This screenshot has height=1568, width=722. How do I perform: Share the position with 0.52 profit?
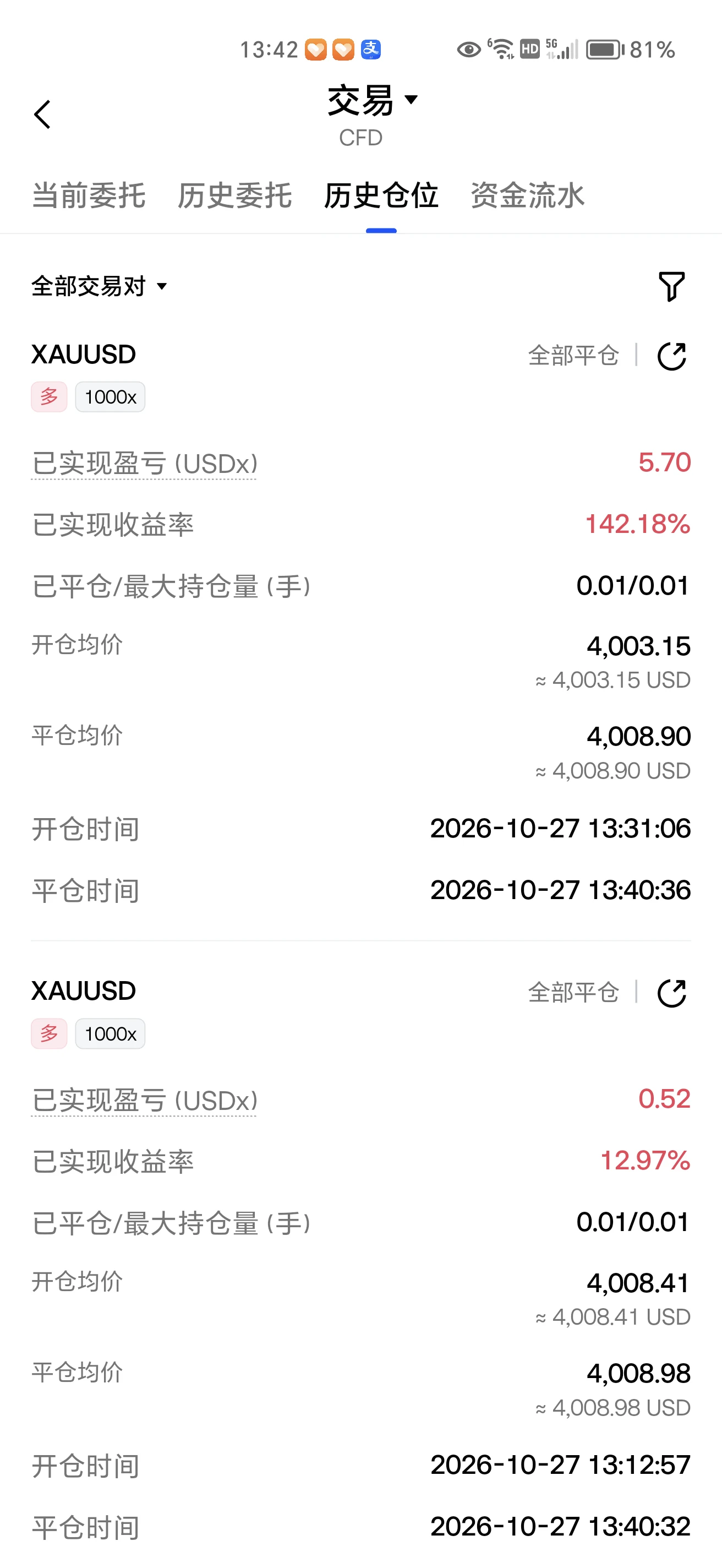(x=671, y=992)
